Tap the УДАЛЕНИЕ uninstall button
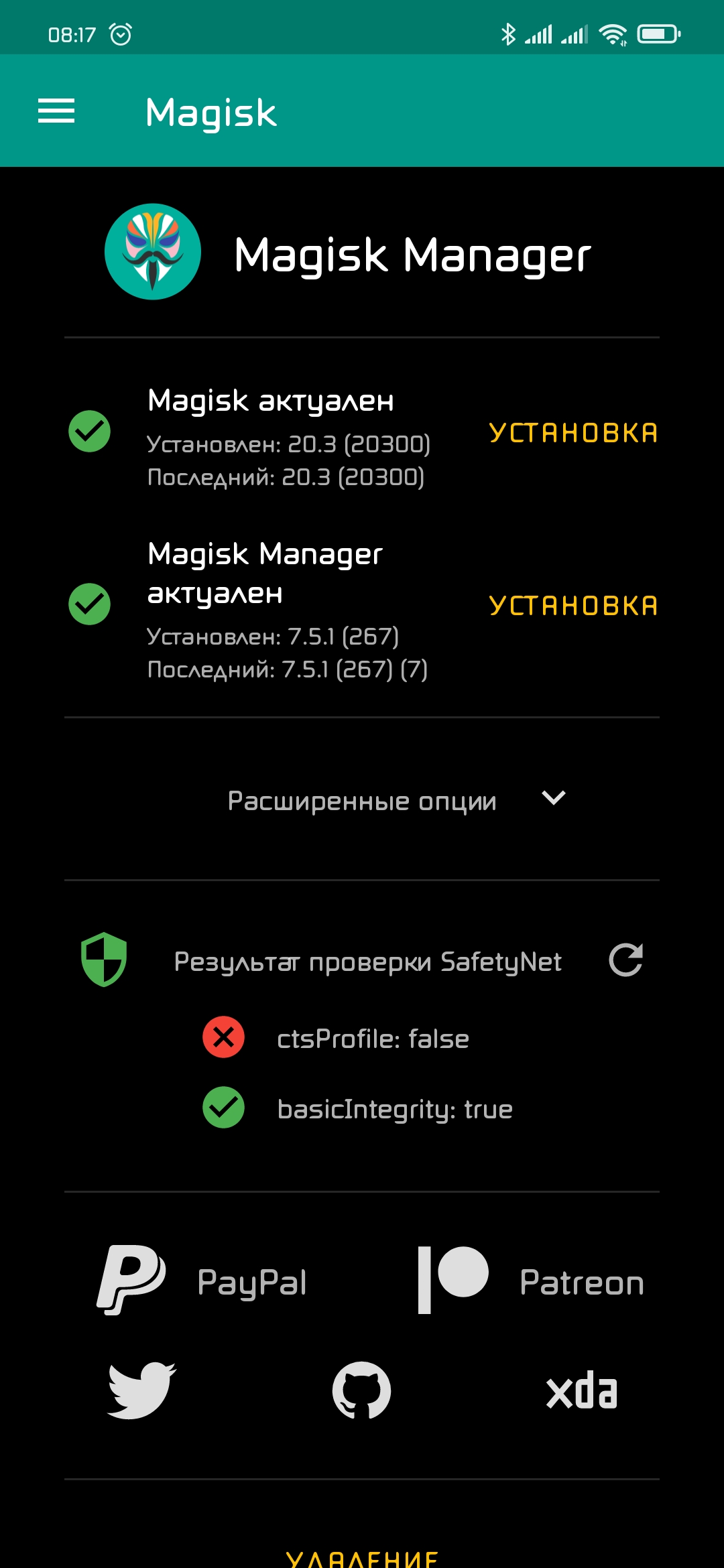 [x=362, y=1557]
